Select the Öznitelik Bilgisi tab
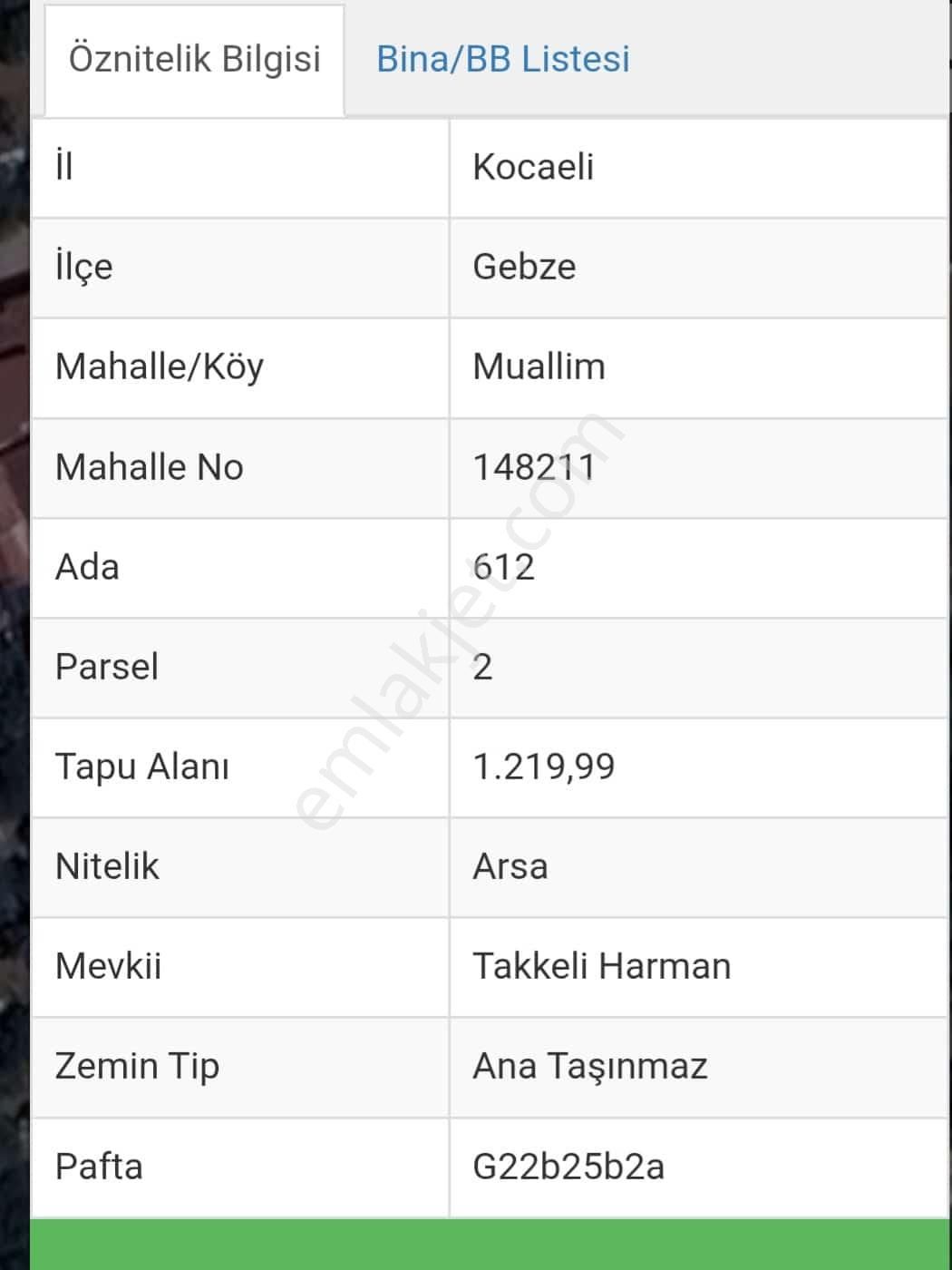The height and width of the screenshot is (1270, 952). click(x=193, y=59)
